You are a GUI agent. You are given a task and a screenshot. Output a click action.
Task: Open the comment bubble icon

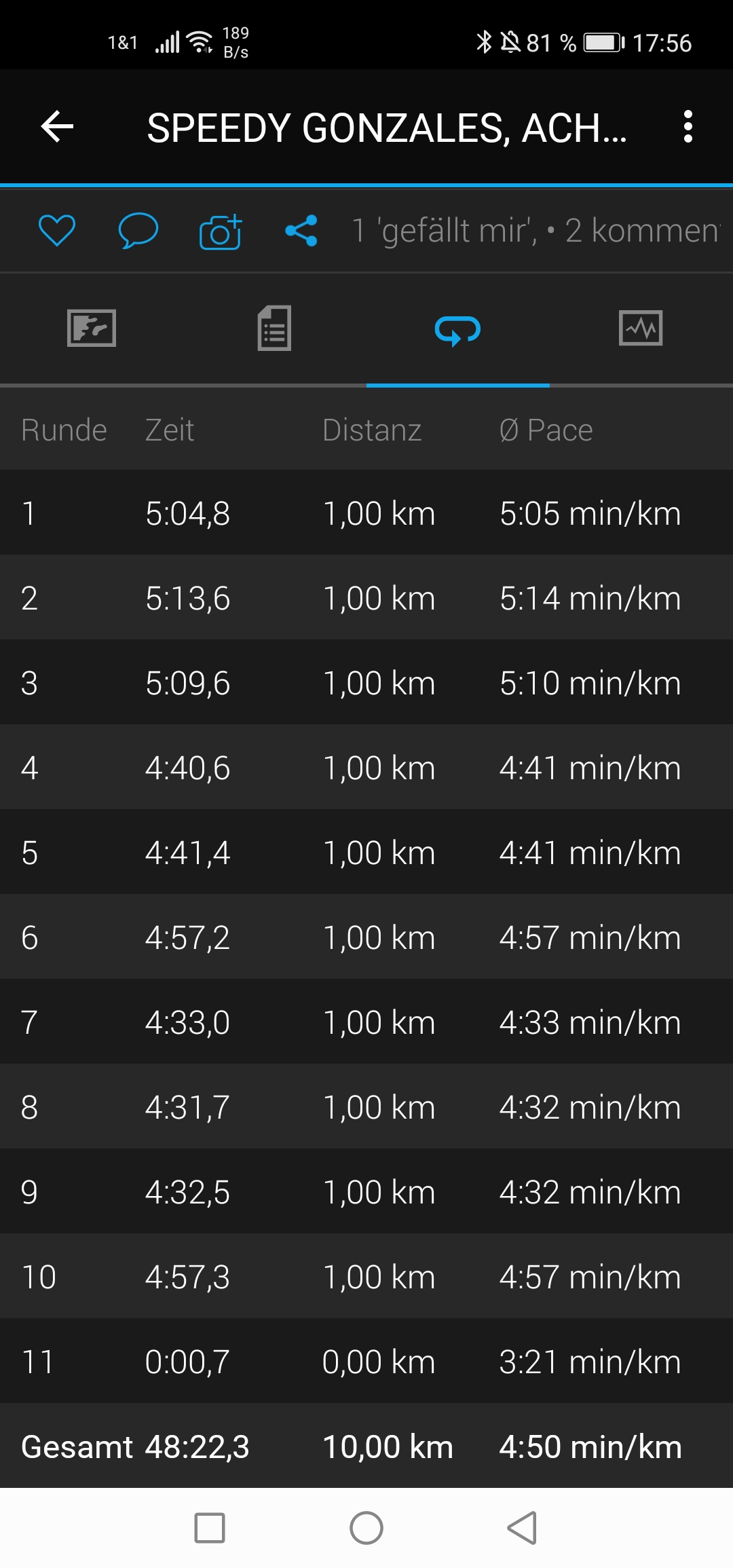coord(138,230)
